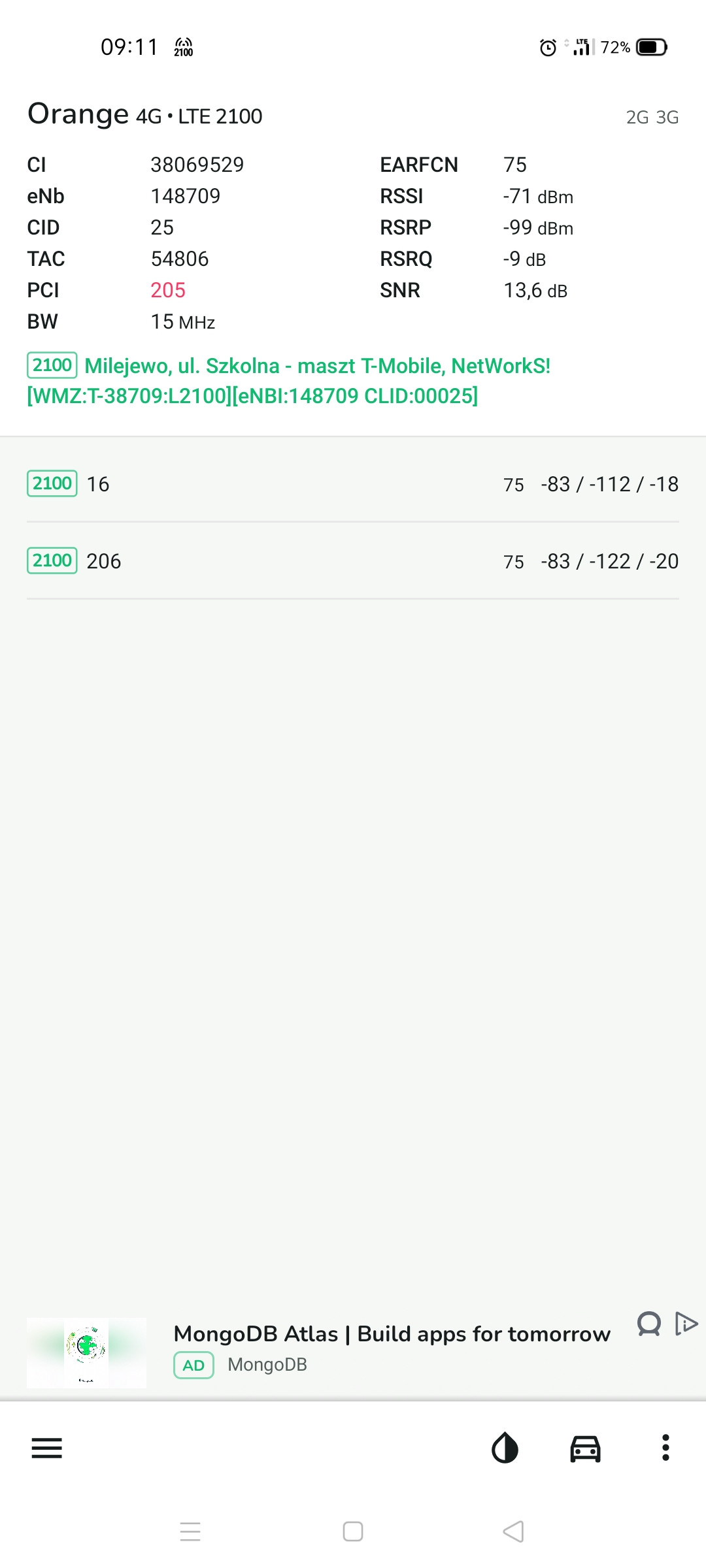Enable 3G network scanning
This screenshot has height=1568, width=706.
[668, 116]
